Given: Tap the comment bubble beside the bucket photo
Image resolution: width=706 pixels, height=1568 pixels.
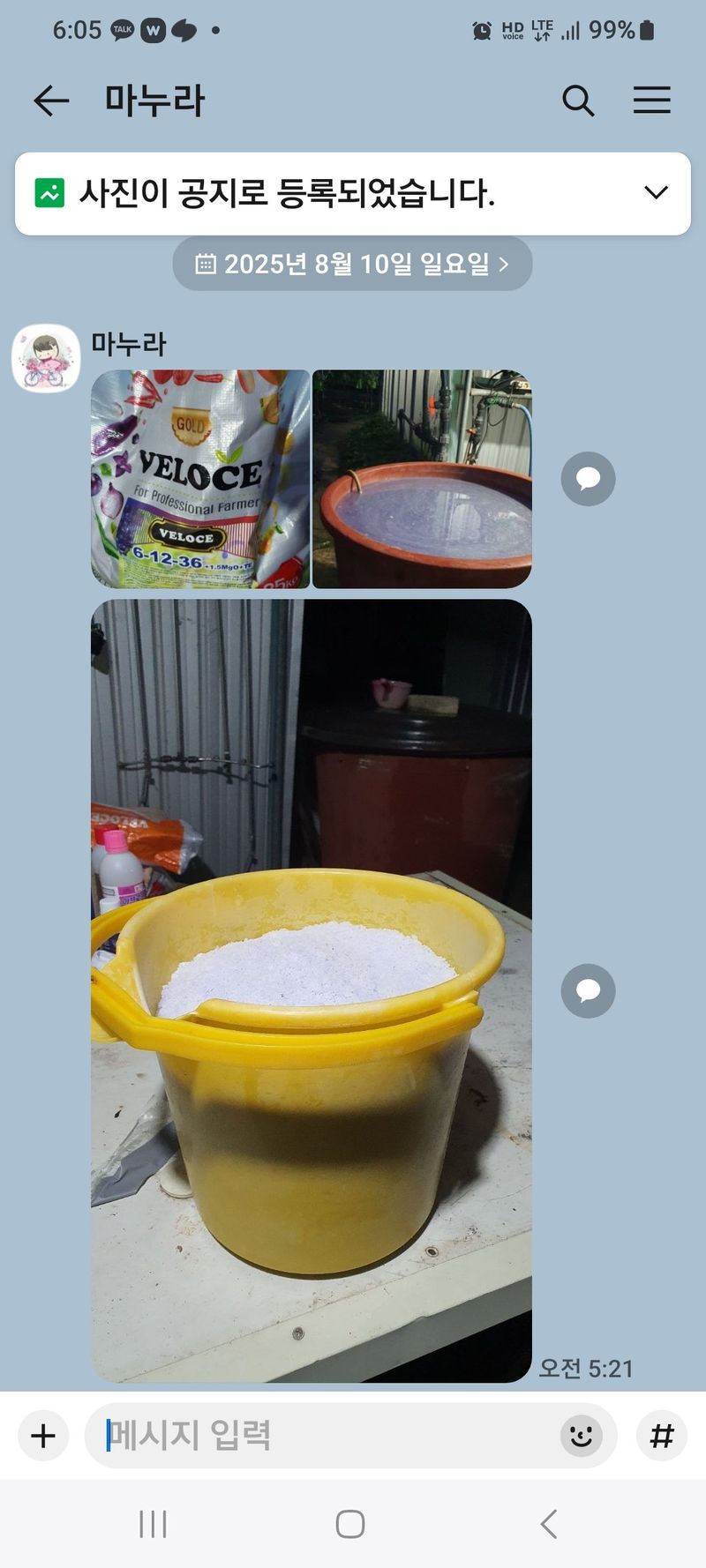Looking at the screenshot, I should (x=588, y=991).
